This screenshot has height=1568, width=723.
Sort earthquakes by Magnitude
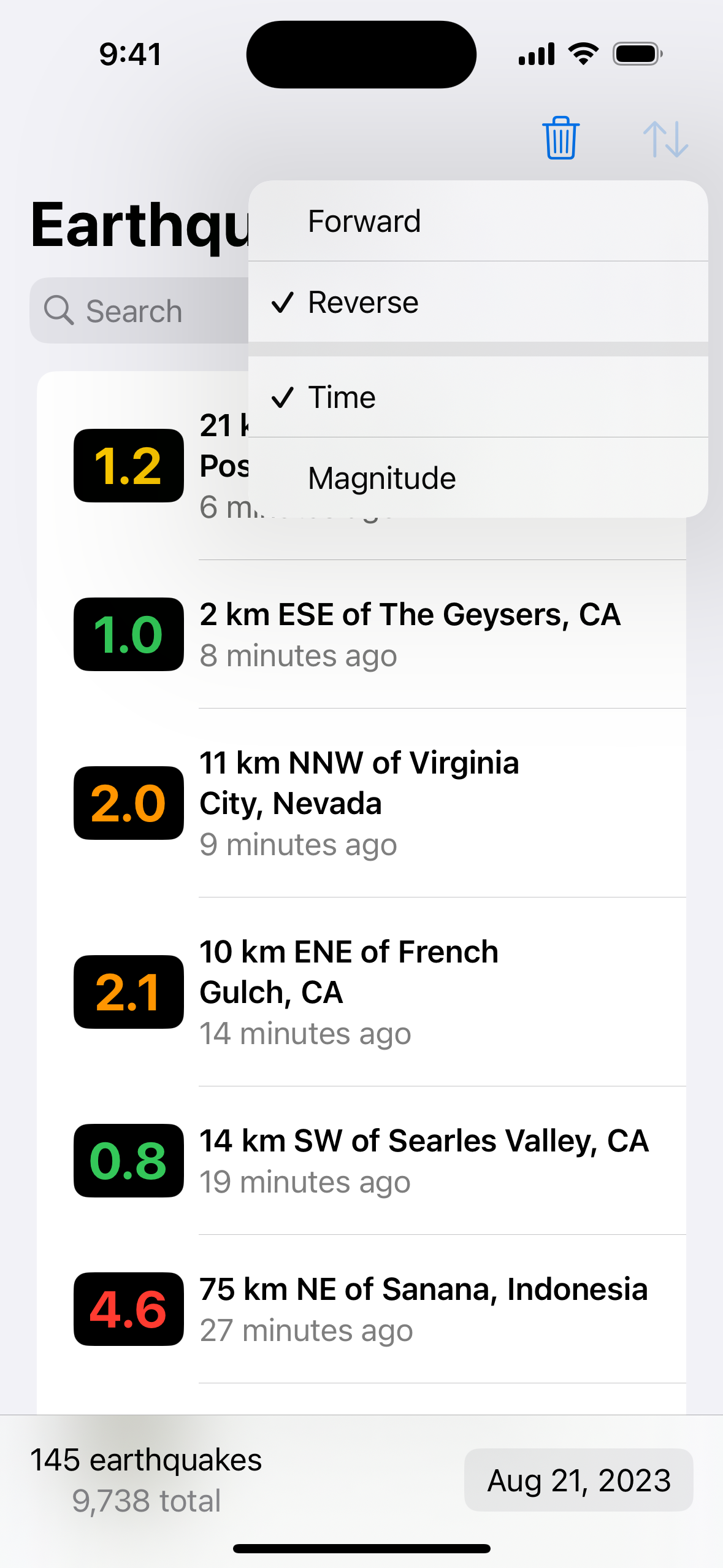point(477,478)
